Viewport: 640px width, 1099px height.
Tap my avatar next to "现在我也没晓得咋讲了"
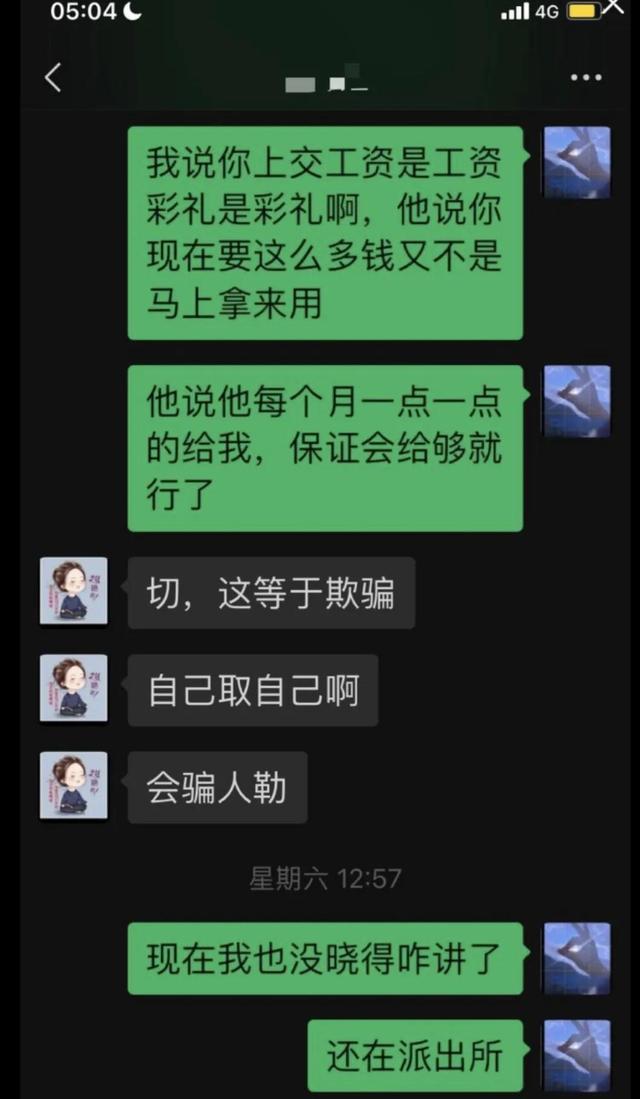[576, 957]
